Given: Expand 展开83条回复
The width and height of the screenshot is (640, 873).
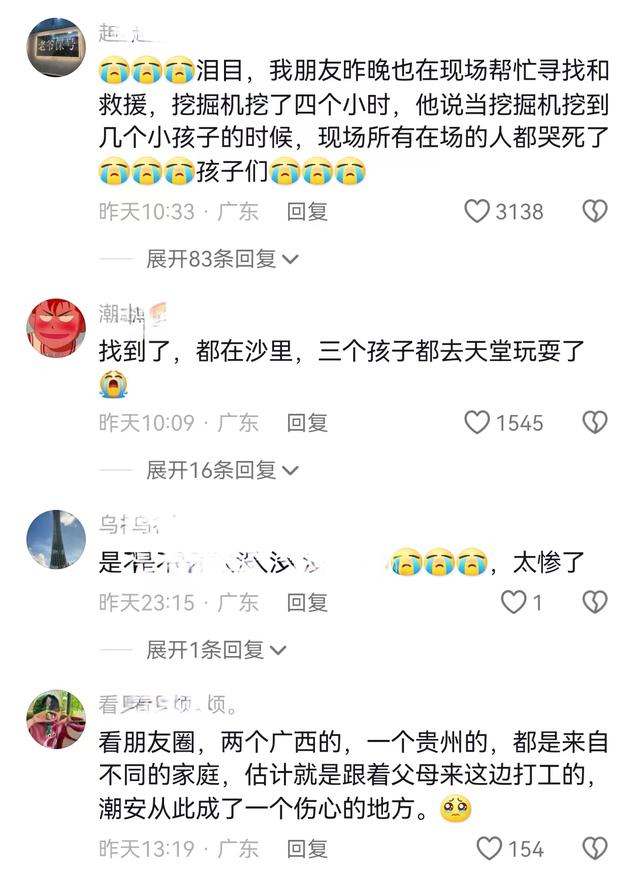Looking at the screenshot, I should 223,259.
